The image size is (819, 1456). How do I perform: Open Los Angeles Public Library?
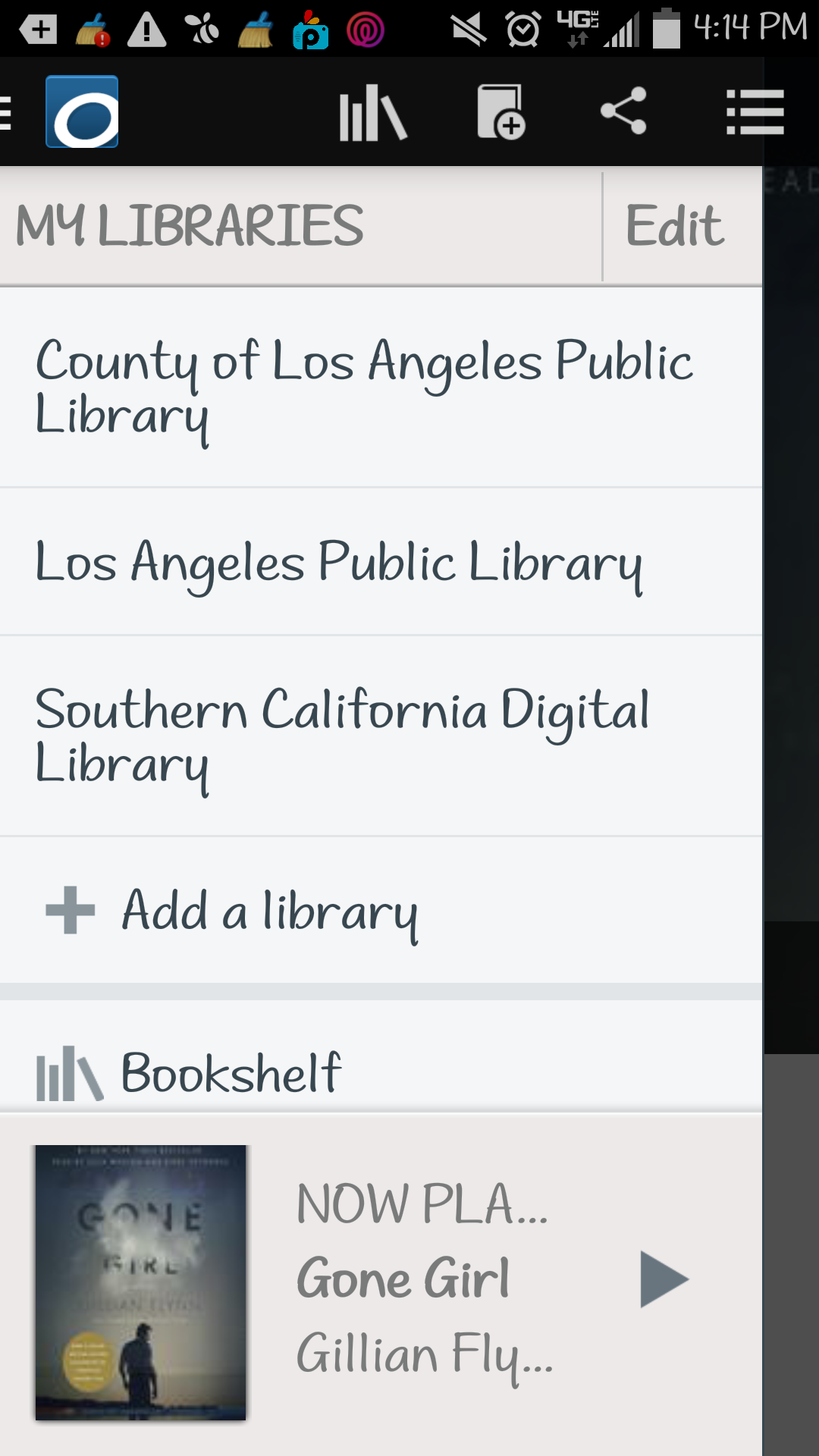click(x=340, y=563)
